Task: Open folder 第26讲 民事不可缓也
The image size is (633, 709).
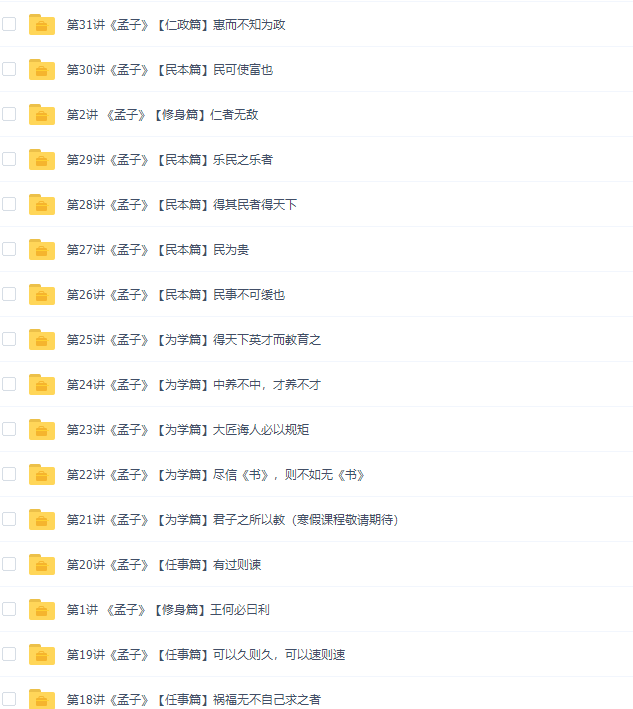Action: pos(175,294)
